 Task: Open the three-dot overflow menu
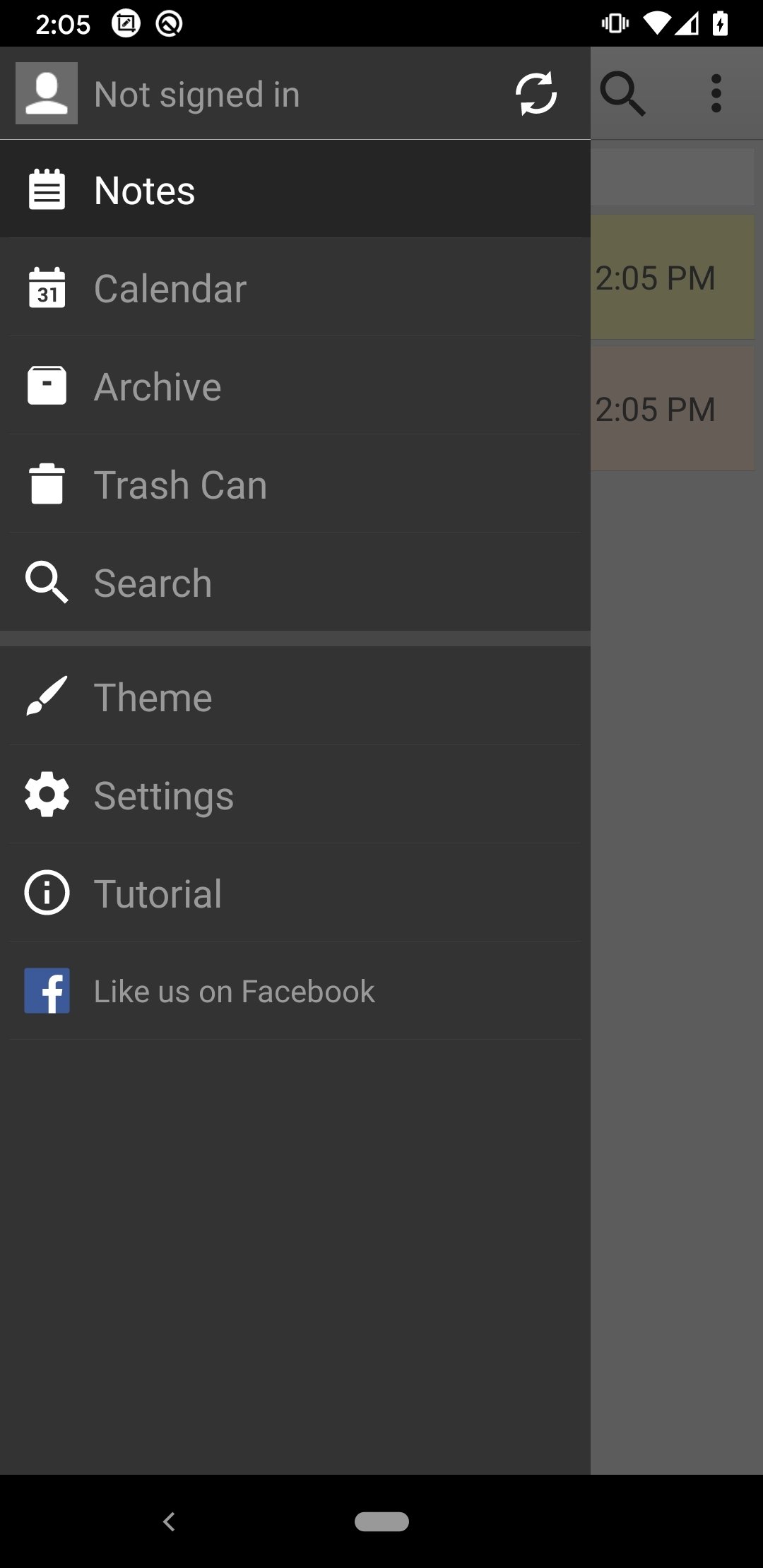[x=716, y=93]
